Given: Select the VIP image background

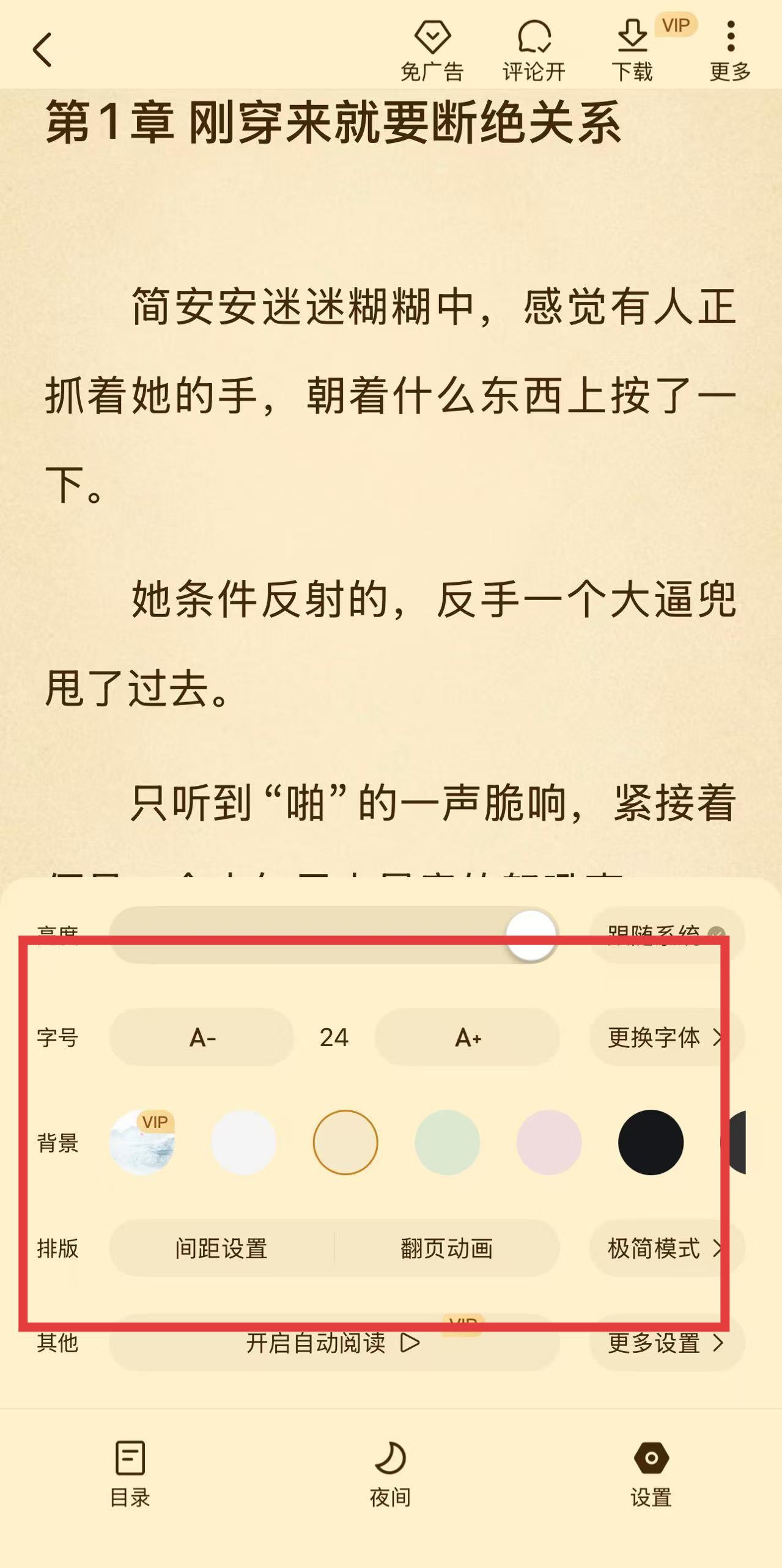Looking at the screenshot, I should pos(142,1143).
